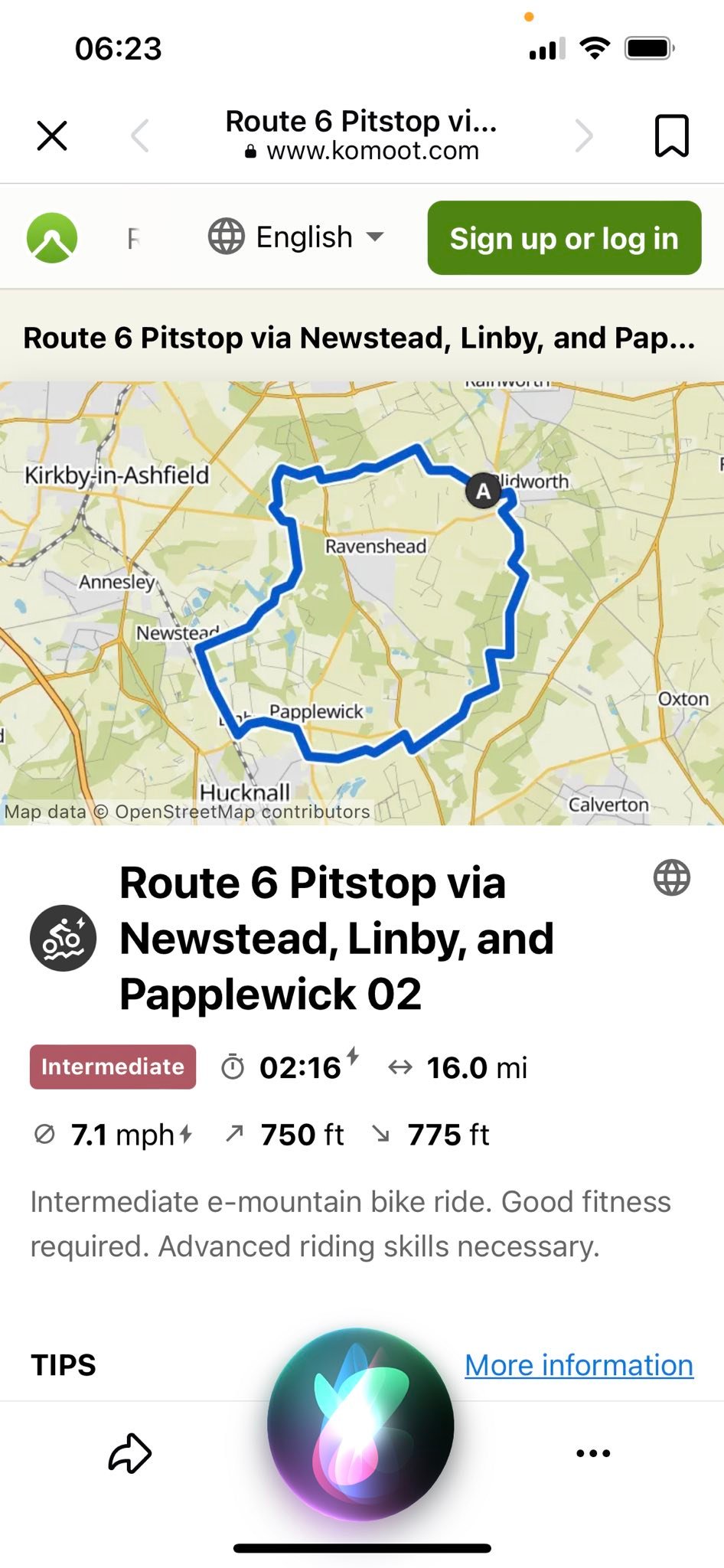Open the Komoot home logo
Screen dimensions: 724x1568
[52, 237]
